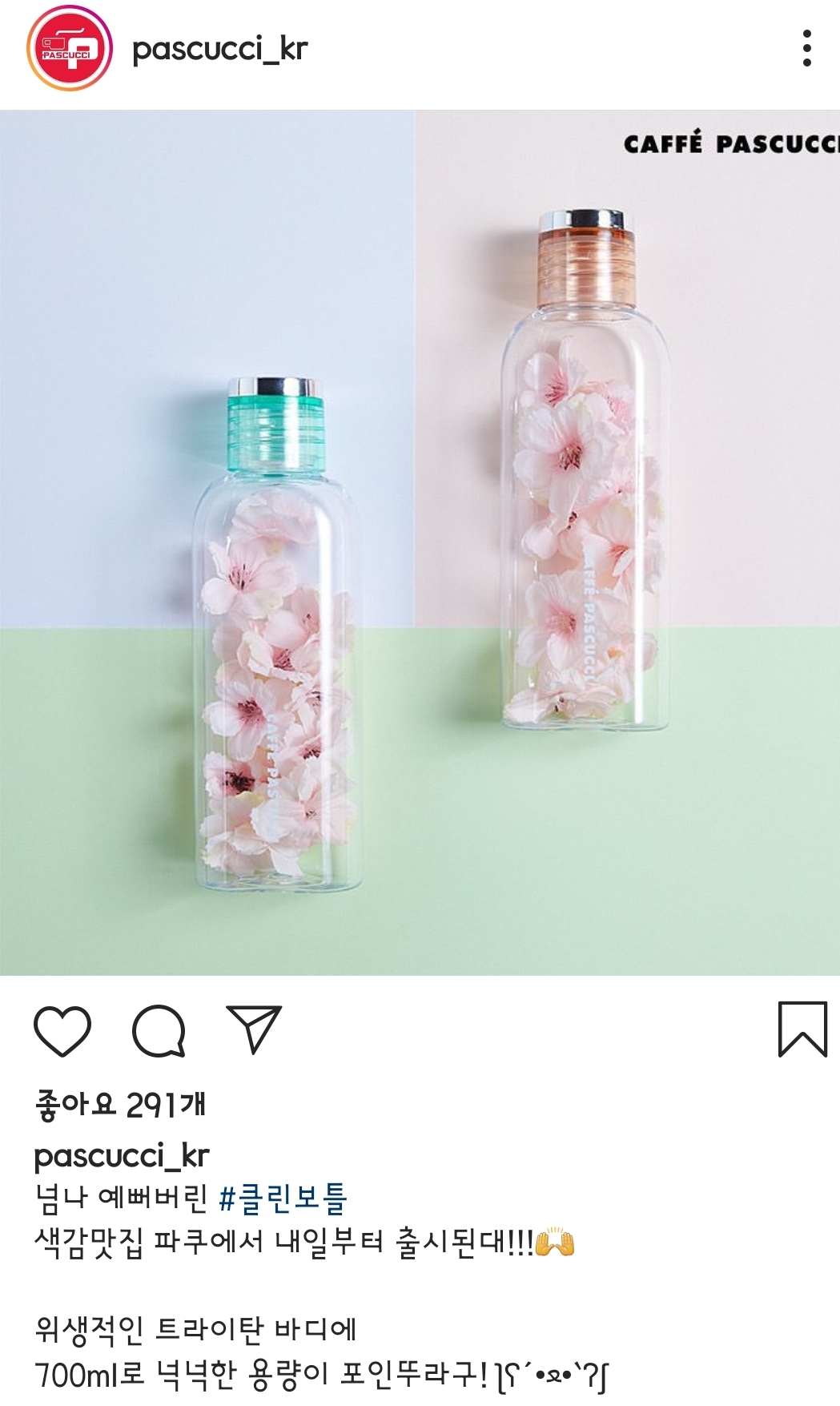View the 291 likes list
Screen dimensions: 840x1406
120,1105
